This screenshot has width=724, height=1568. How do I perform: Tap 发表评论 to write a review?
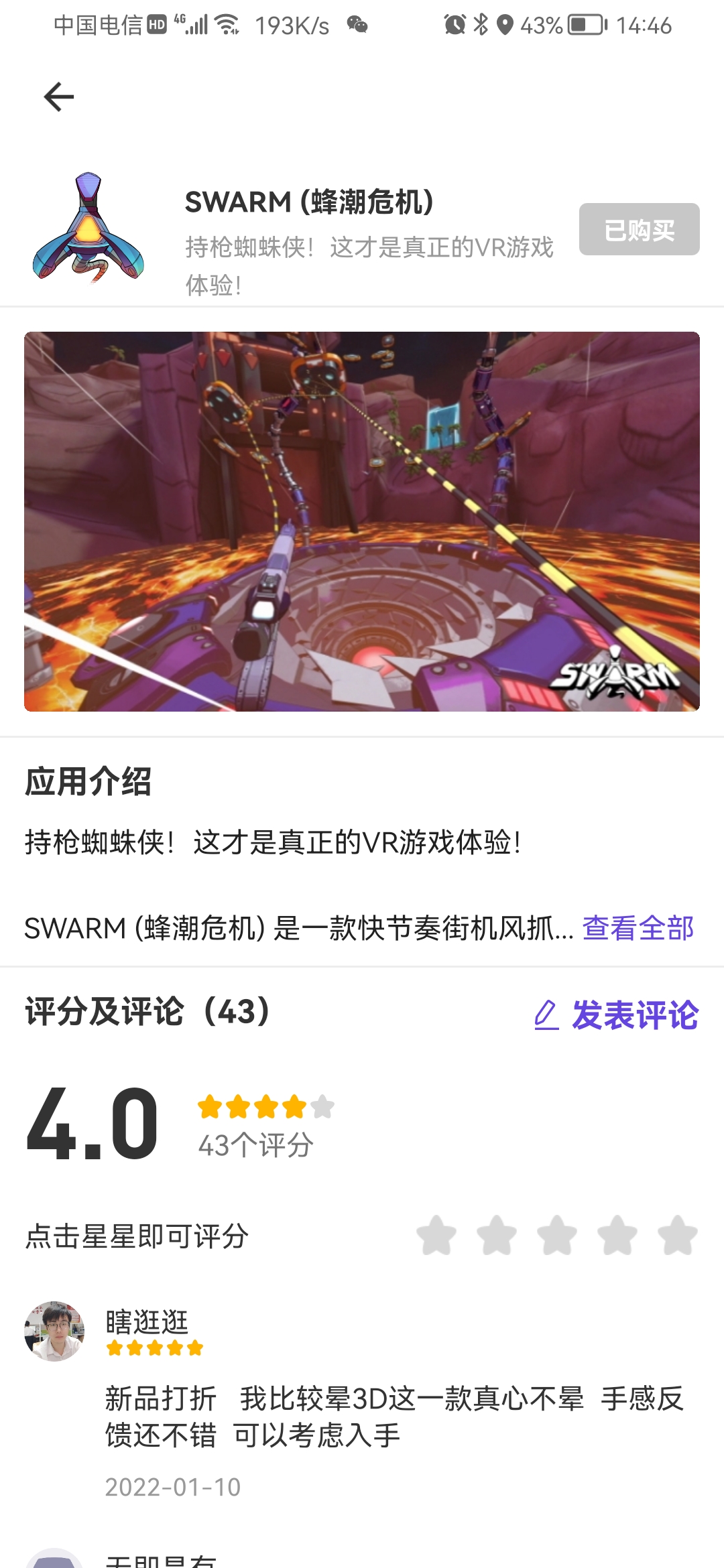tap(617, 1015)
